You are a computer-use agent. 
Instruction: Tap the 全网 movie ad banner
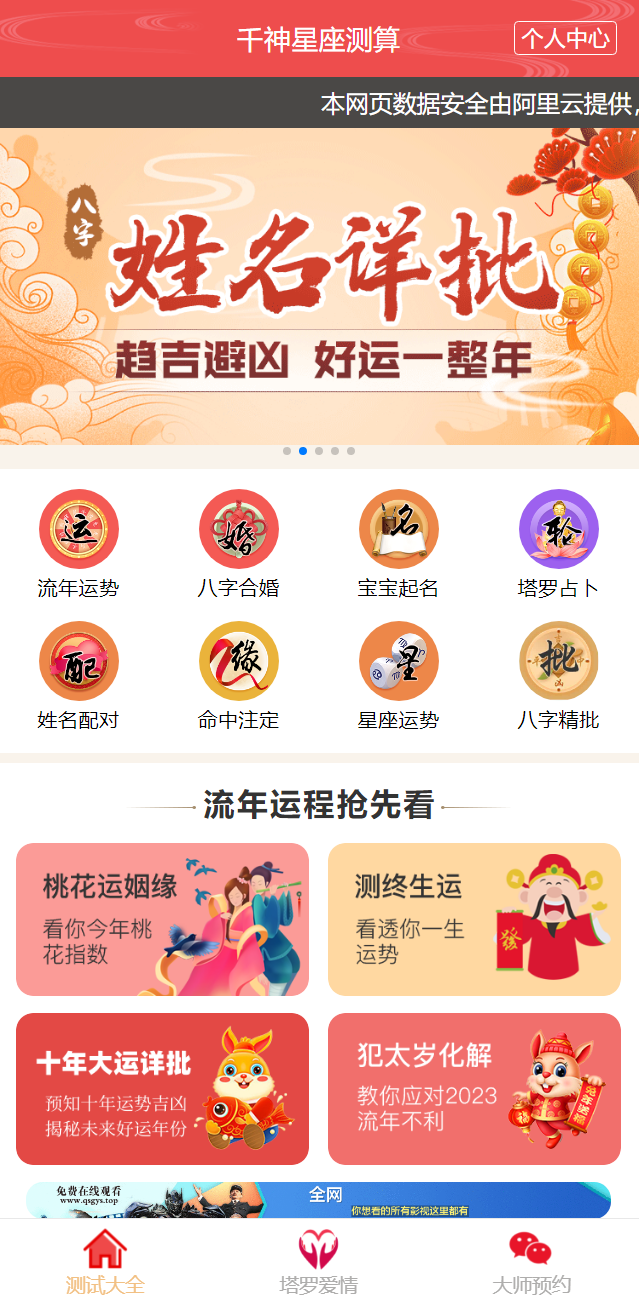318,1200
